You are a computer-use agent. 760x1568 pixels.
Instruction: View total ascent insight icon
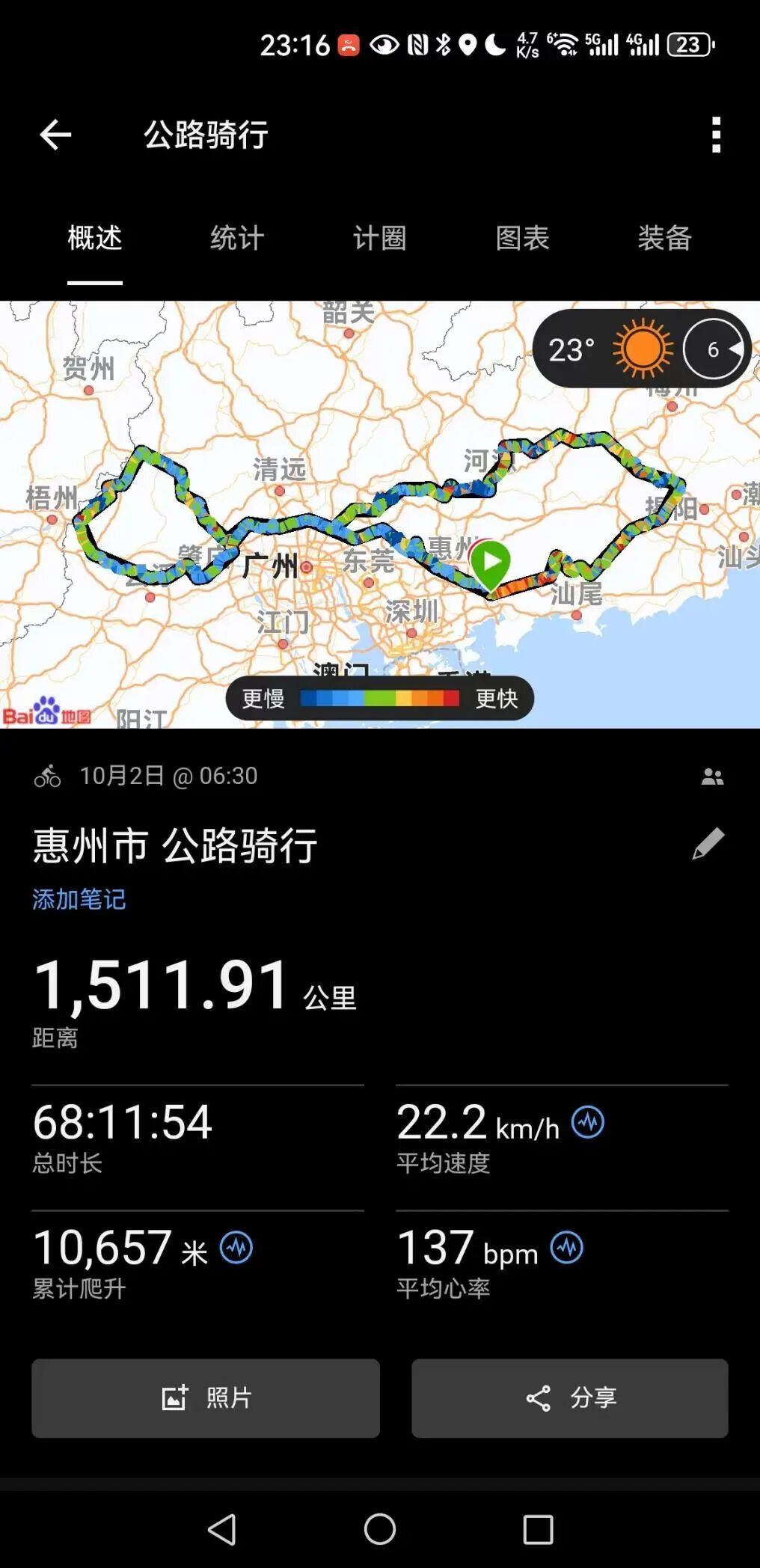point(236,1248)
